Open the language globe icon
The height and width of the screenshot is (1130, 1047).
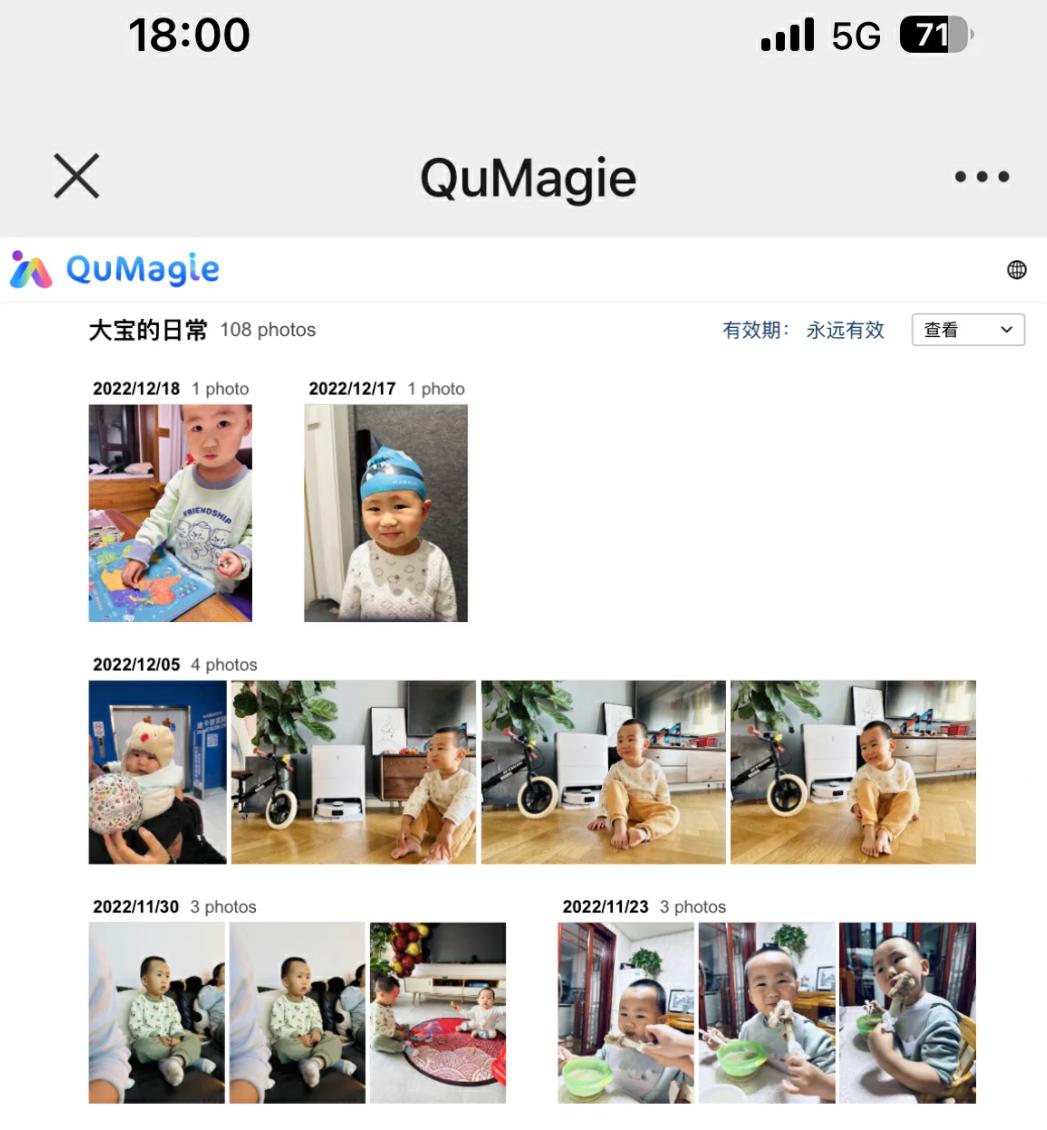pyautogui.click(x=1016, y=269)
